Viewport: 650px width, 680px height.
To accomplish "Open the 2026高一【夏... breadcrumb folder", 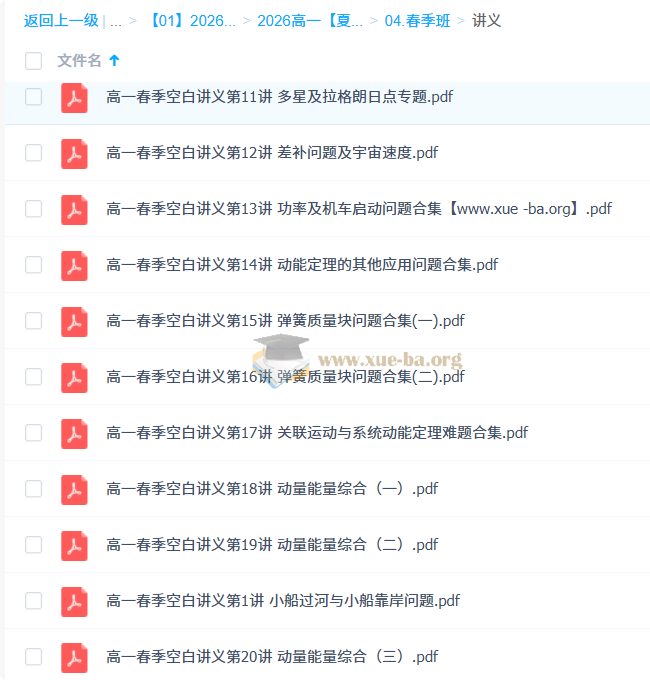I will pos(309,20).
